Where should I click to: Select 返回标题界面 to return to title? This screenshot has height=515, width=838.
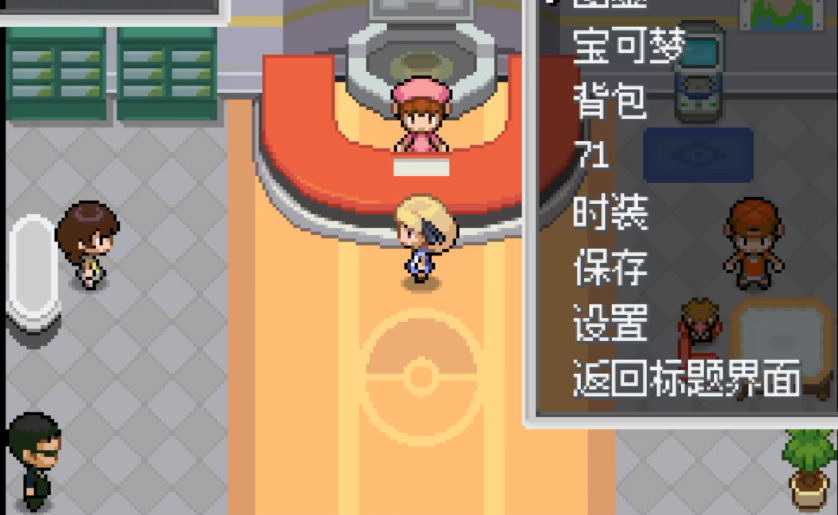pos(686,380)
